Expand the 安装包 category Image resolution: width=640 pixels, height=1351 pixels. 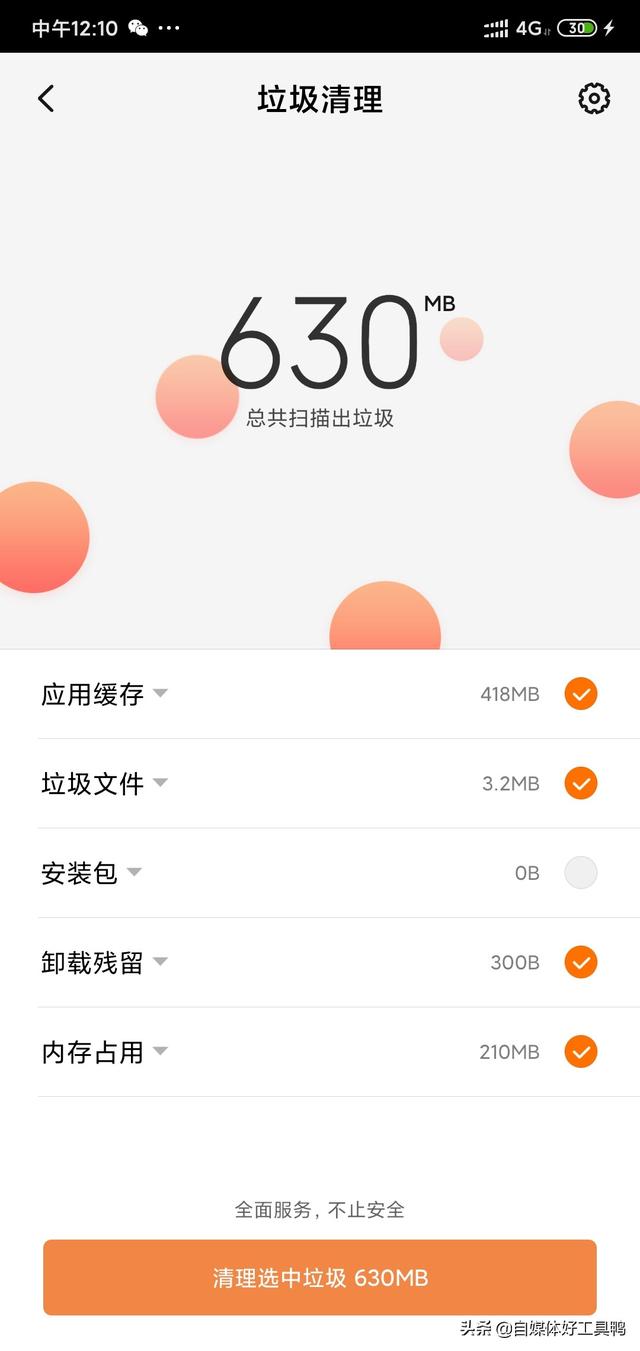[x=92, y=873]
